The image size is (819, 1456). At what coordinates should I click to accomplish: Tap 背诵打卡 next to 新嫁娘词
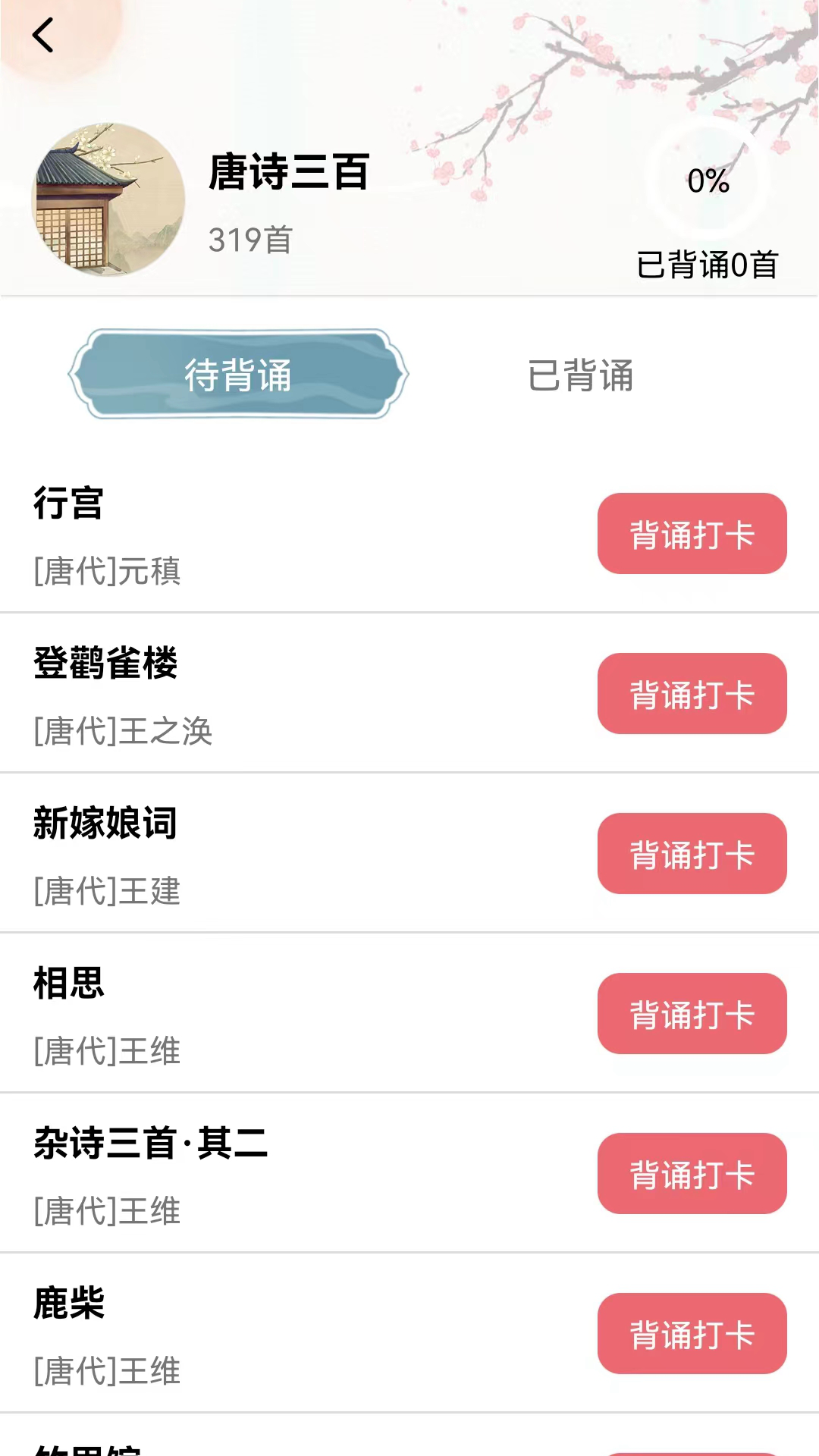pyautogui.click(x=692, y=854)
